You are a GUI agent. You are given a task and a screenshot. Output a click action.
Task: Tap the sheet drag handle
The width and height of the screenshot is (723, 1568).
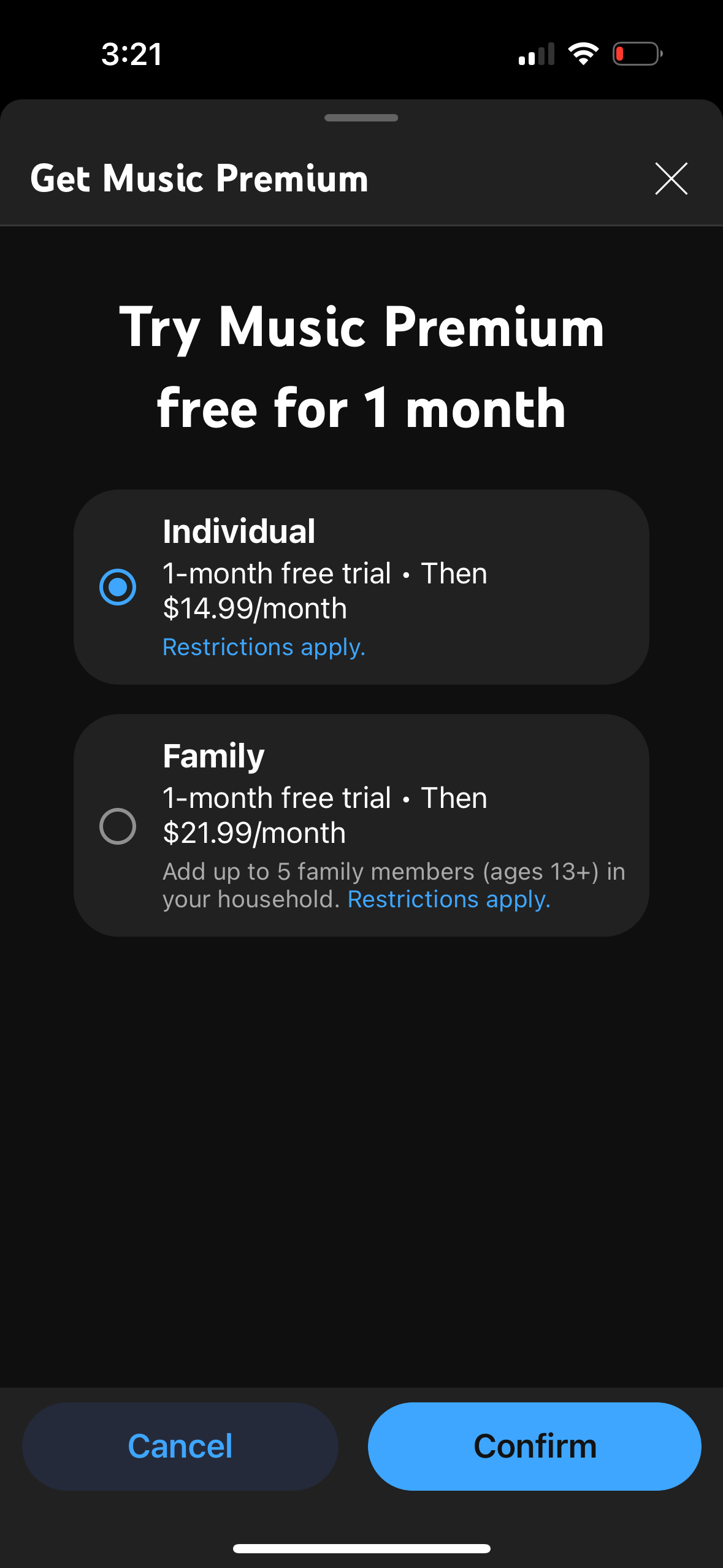click(361, 117)
